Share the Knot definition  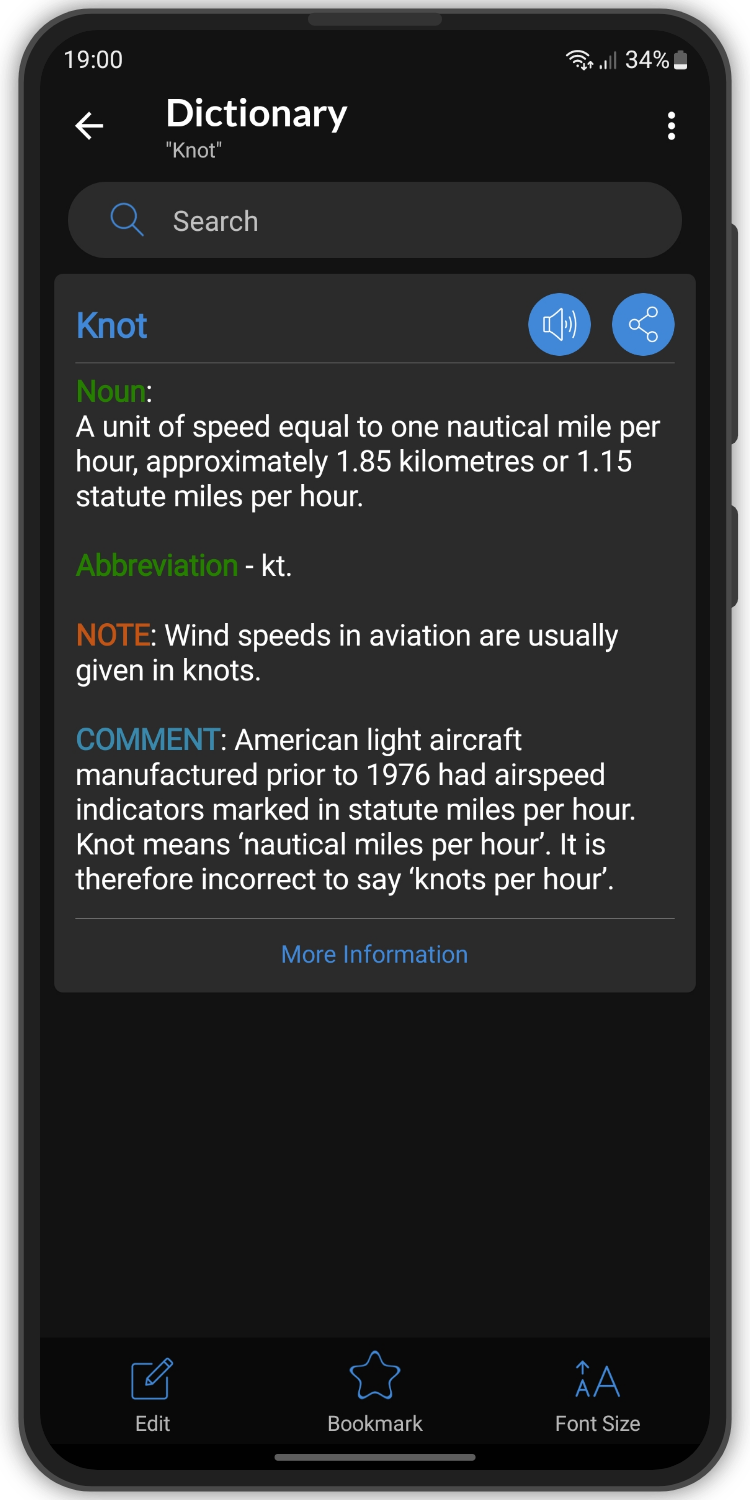point(643,324)
